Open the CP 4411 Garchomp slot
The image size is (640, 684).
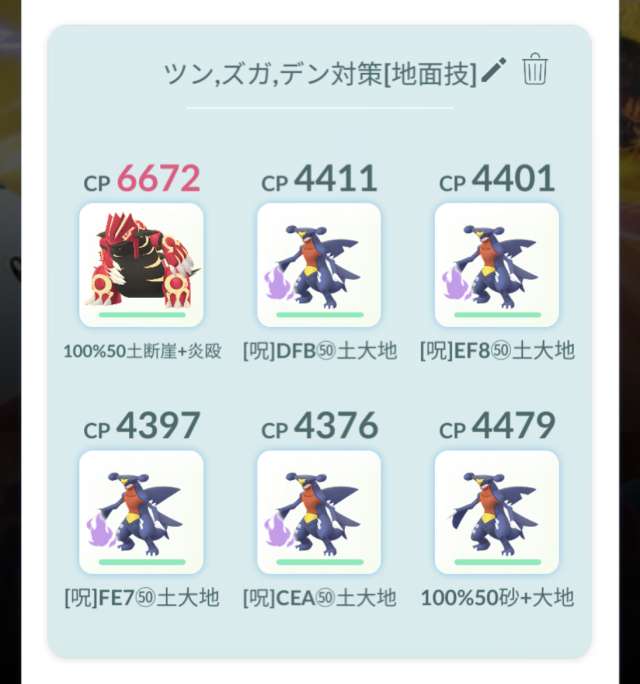[319, 264]
